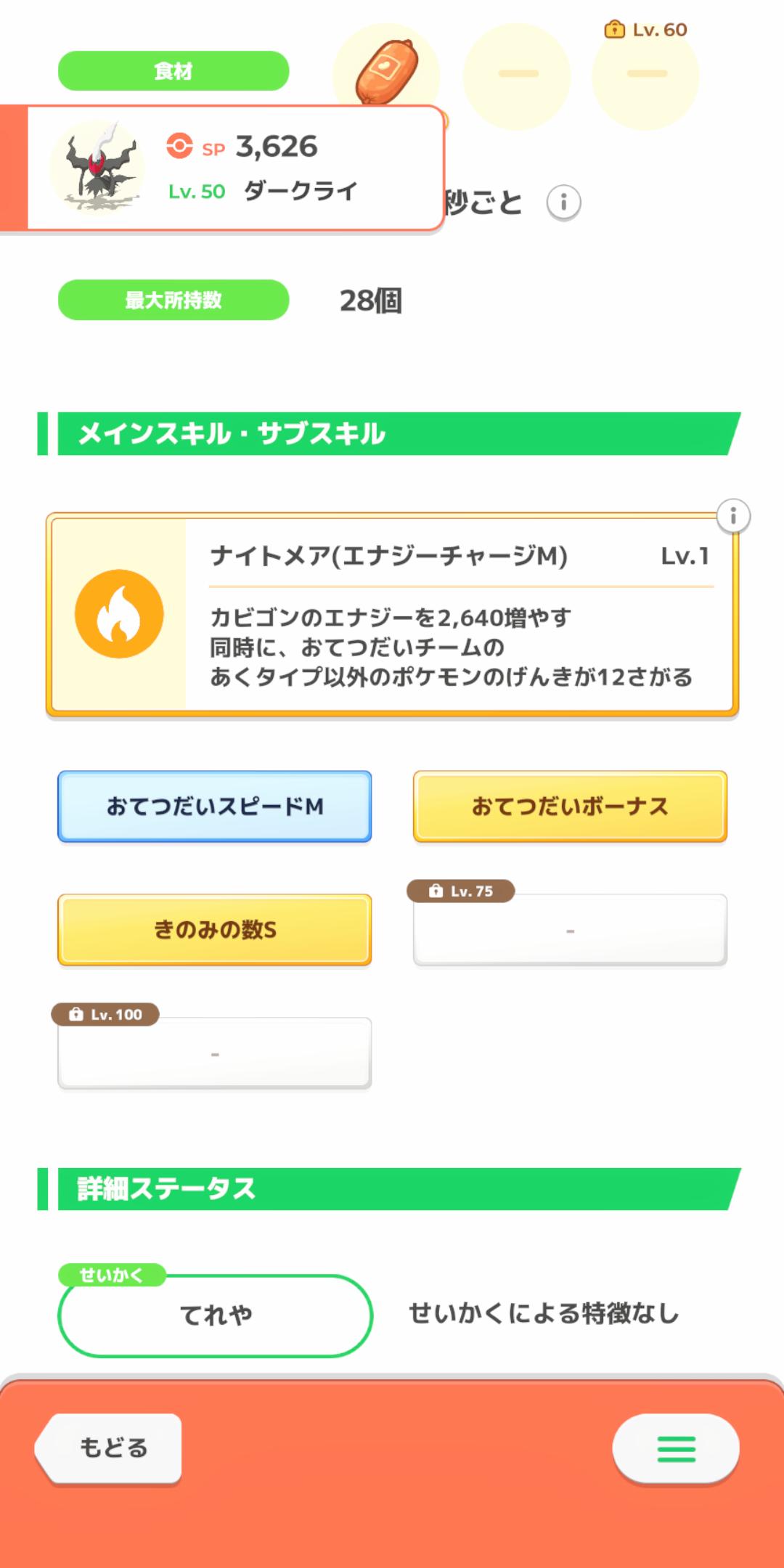Tap the もどる back button
Image resolution: width=784 pixels, height=1568 pixels.
tap(110, 1447)
